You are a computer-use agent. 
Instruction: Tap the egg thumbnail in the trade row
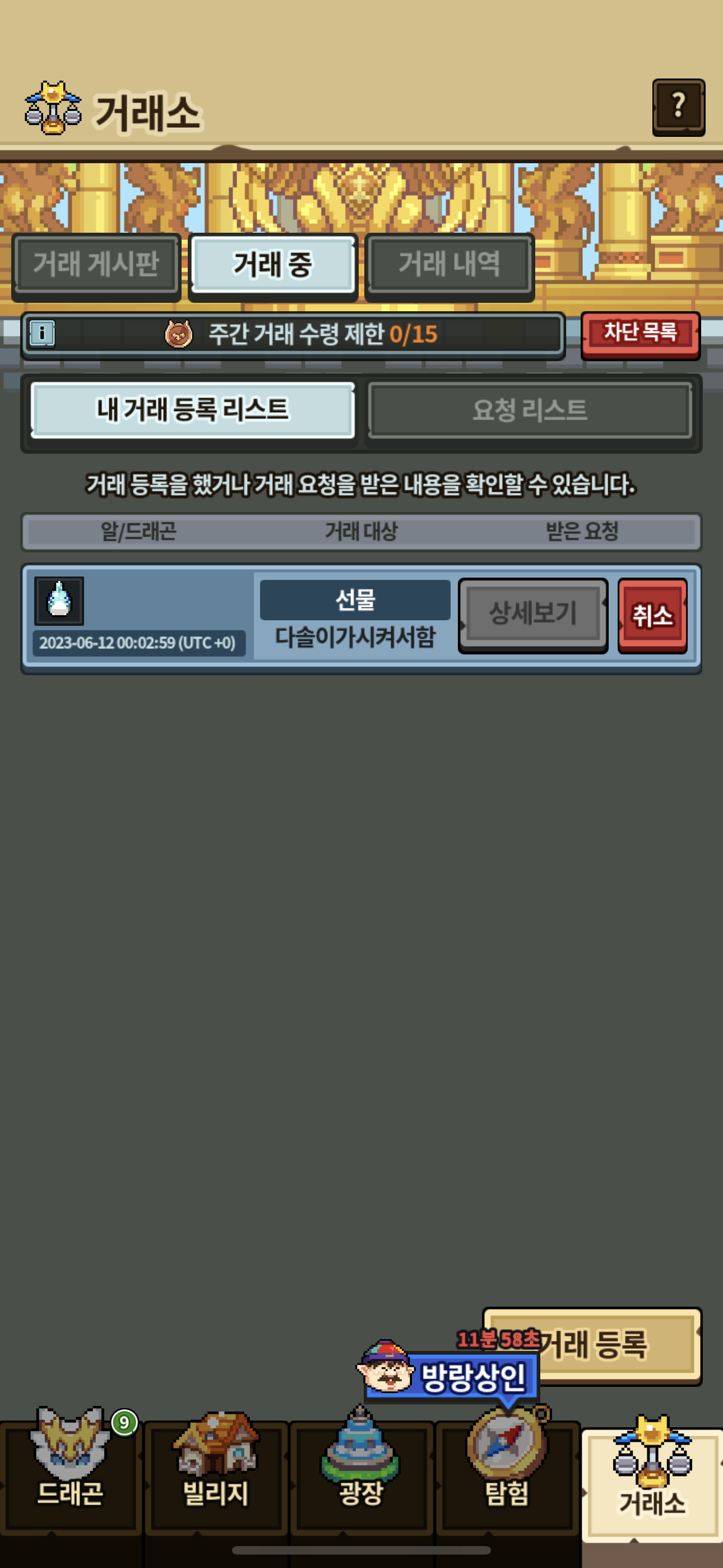tap(59, 601)
